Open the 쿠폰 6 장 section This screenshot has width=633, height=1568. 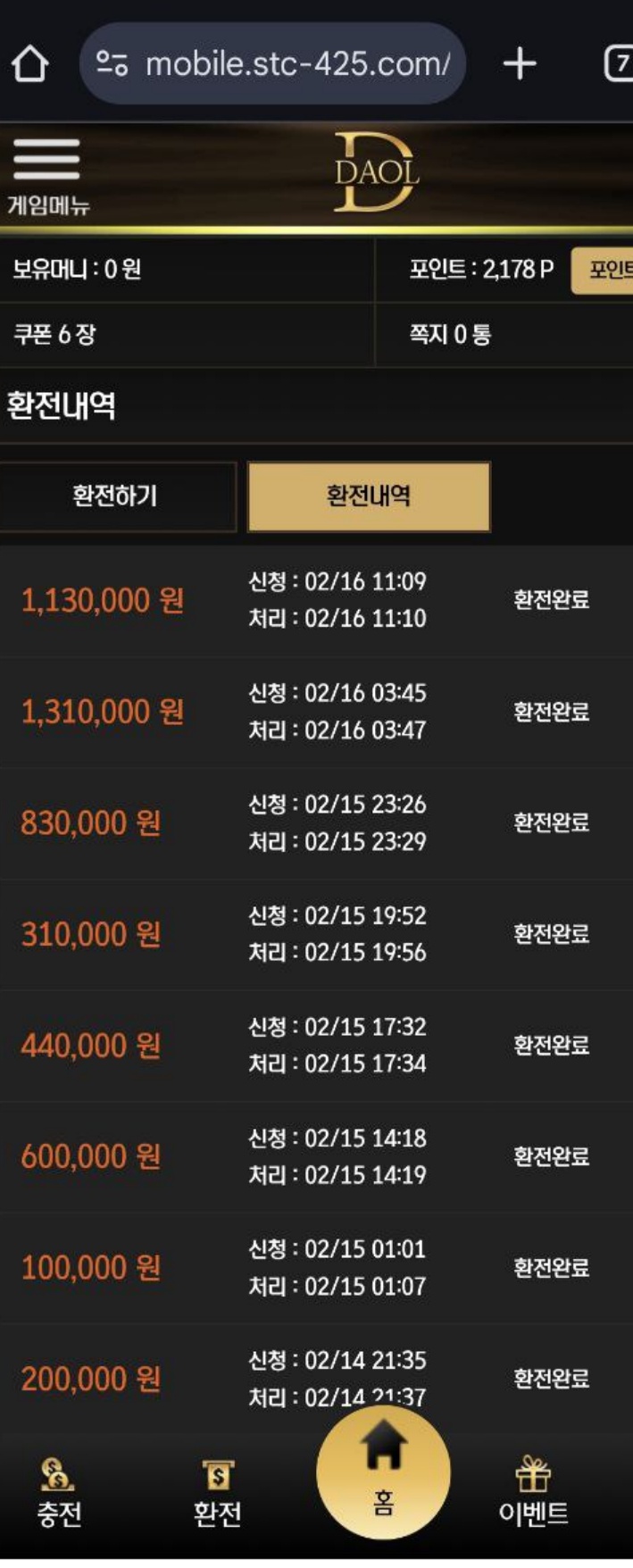coord(55,335)
